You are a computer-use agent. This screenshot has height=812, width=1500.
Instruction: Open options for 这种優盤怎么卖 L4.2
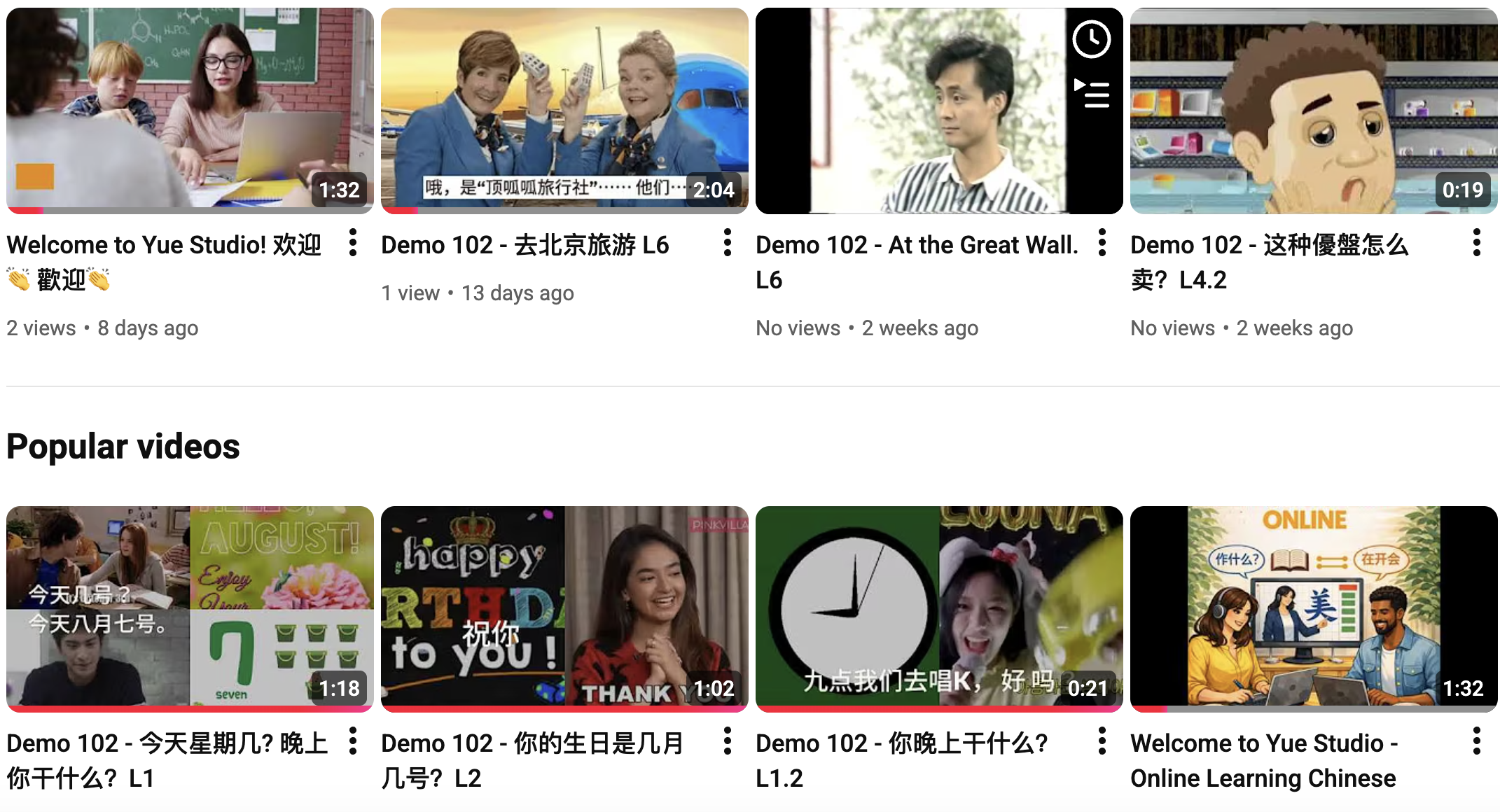coord(1477,243)
